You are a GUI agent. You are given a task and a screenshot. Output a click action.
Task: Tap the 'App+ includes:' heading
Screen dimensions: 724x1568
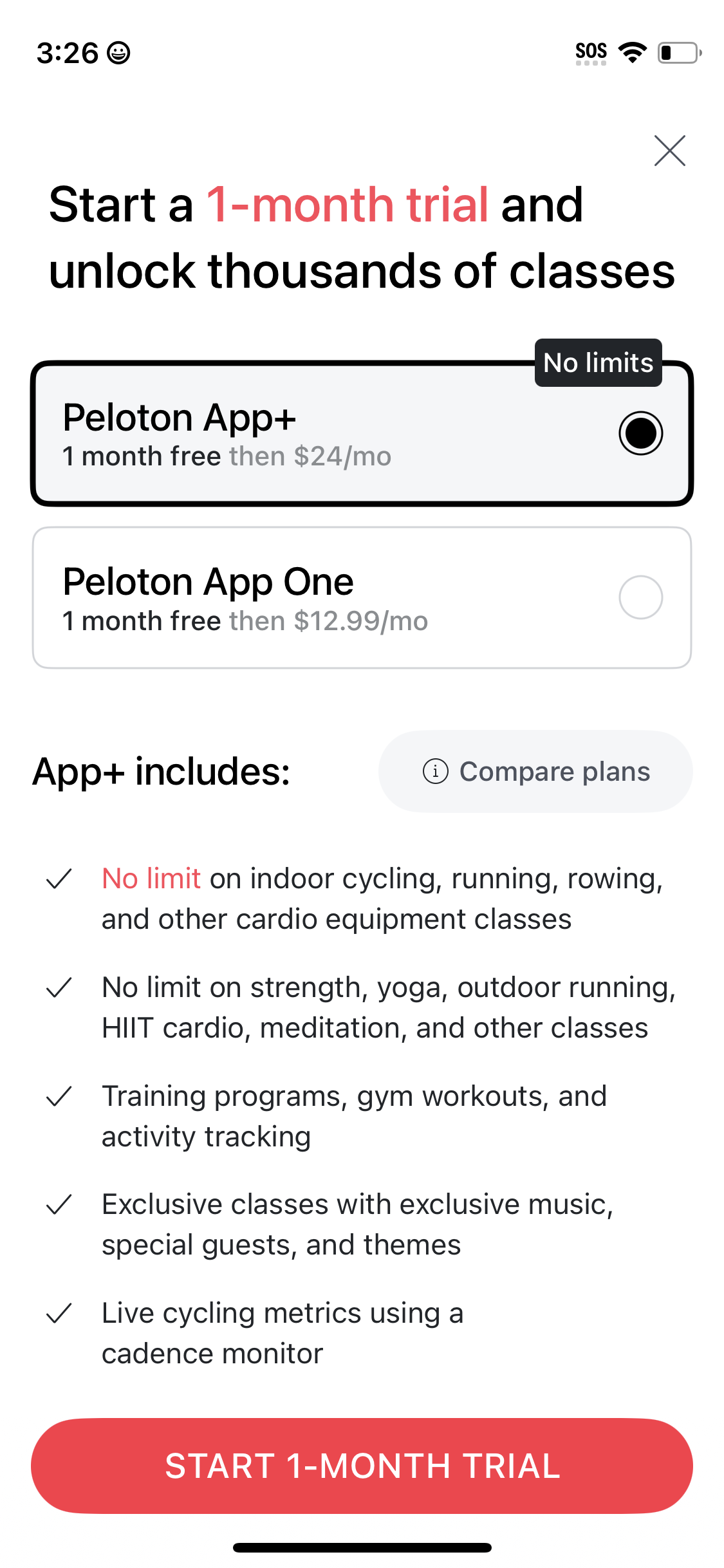pyautogui.click(x=161, y=772)
